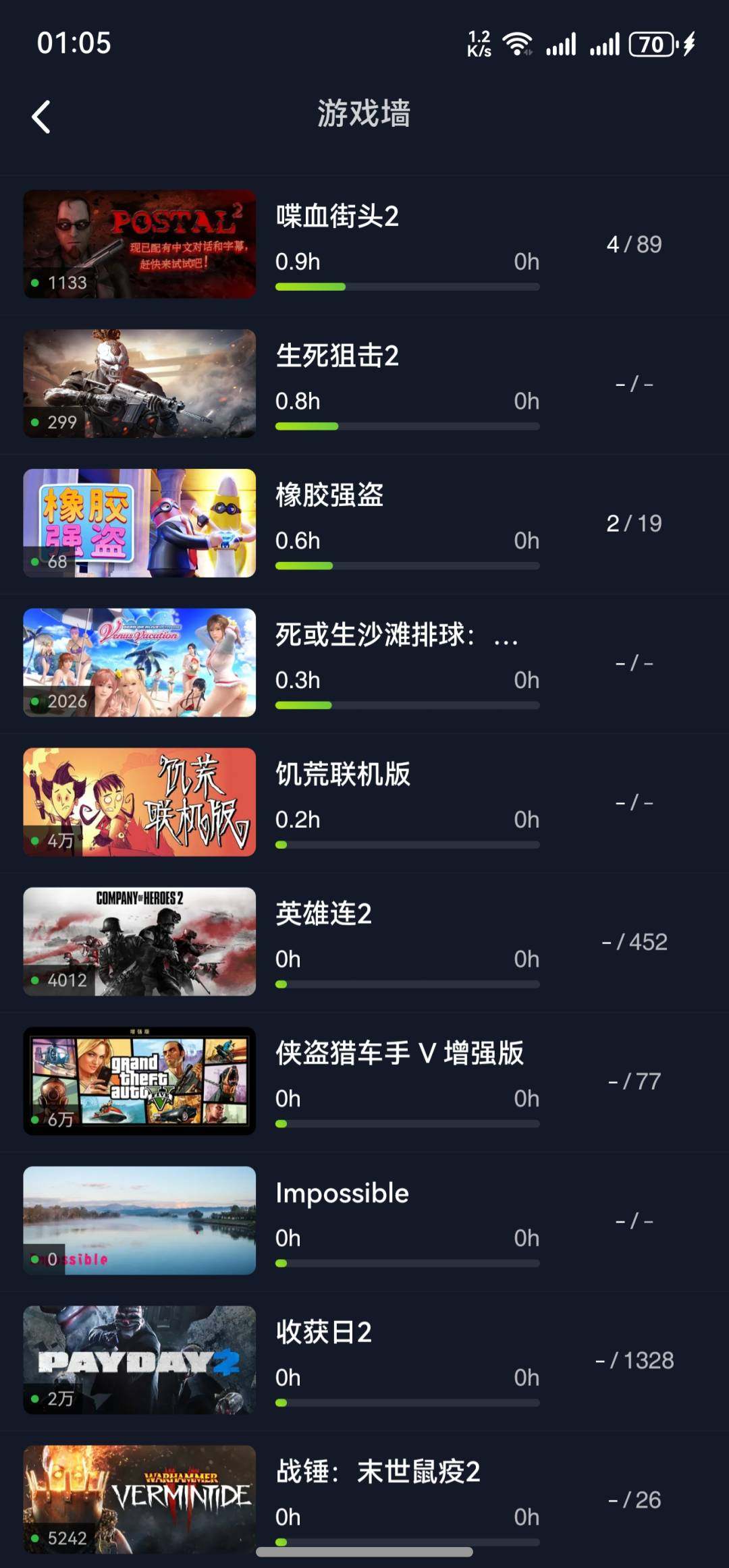Tap the green status dot beside 6万
The width and height of the screenshot is (729, 1568).
35,1119
